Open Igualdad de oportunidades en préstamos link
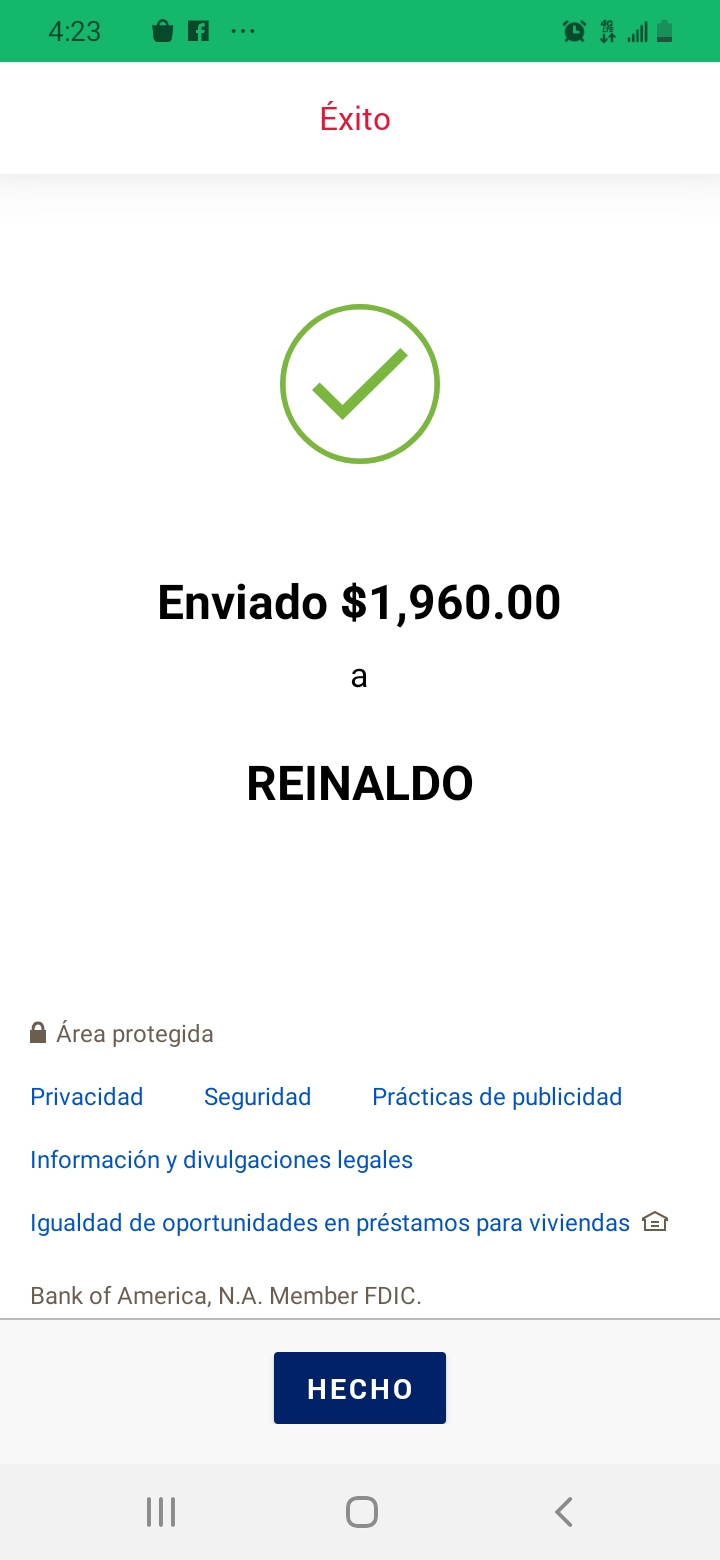Image resolution: width=720 pixels, height=1560 pixels. (330, 1223)
